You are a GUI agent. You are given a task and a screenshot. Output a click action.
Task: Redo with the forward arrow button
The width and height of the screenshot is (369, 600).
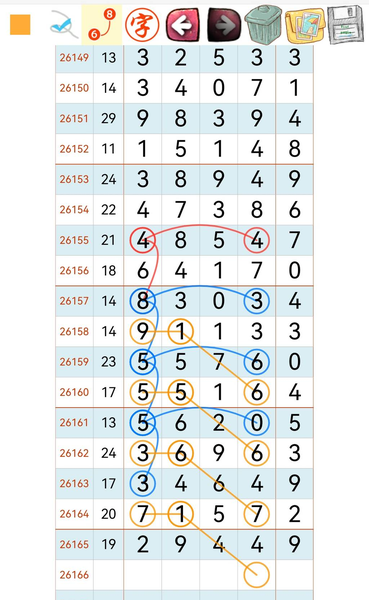[x=224, y=25]
